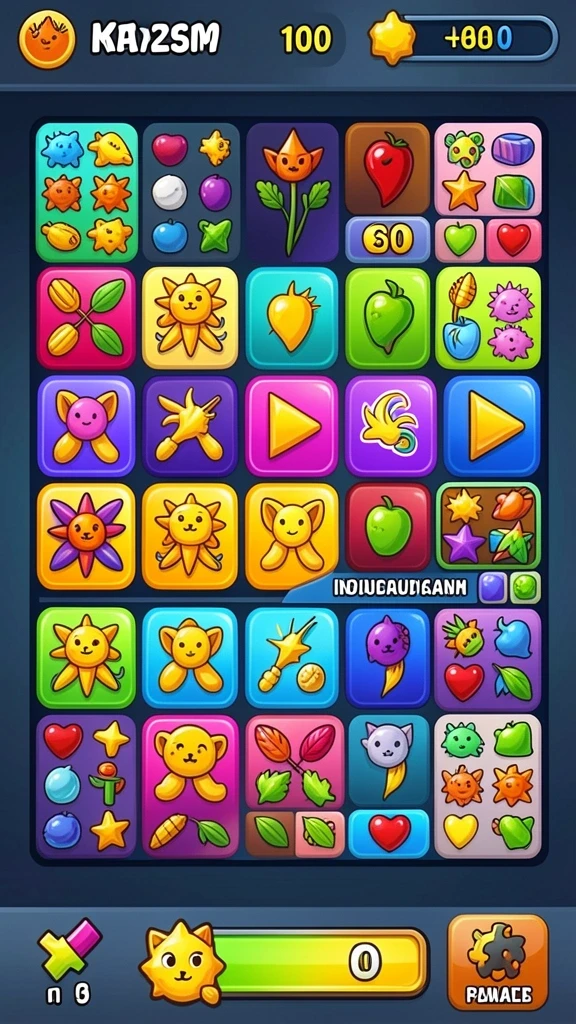576x1024 pixels.
Task: Tap the gray cat face tile
Action: 388,760
